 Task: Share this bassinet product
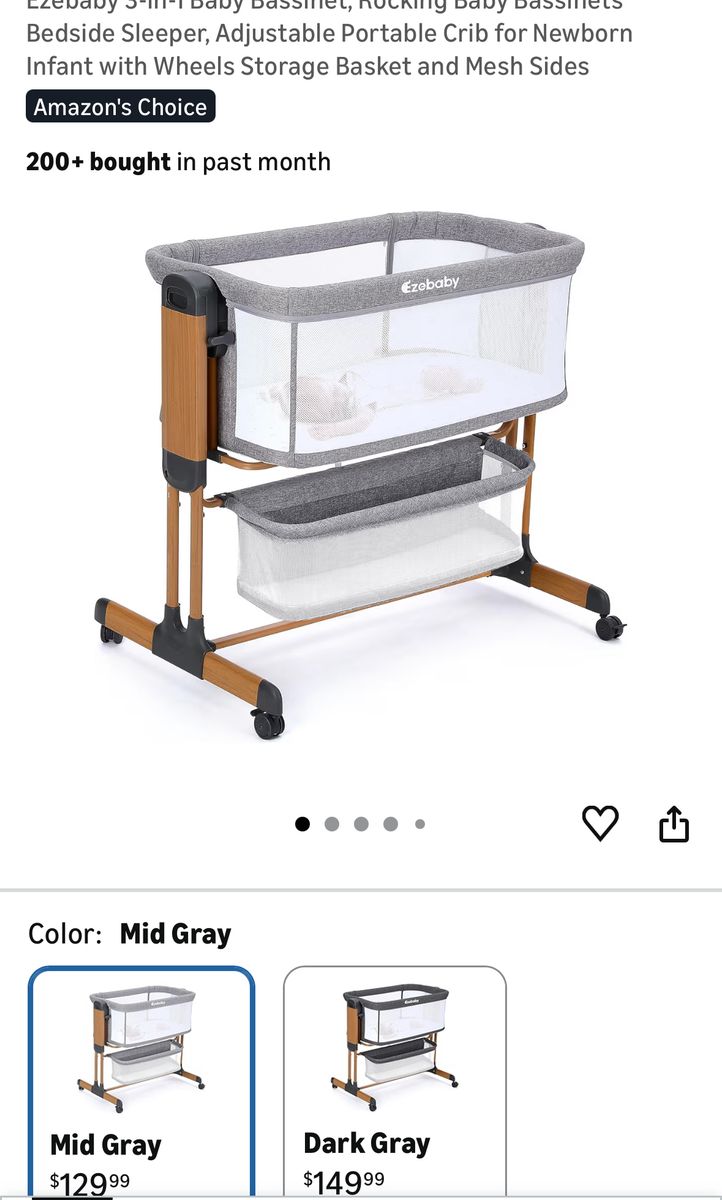point(674,823)
